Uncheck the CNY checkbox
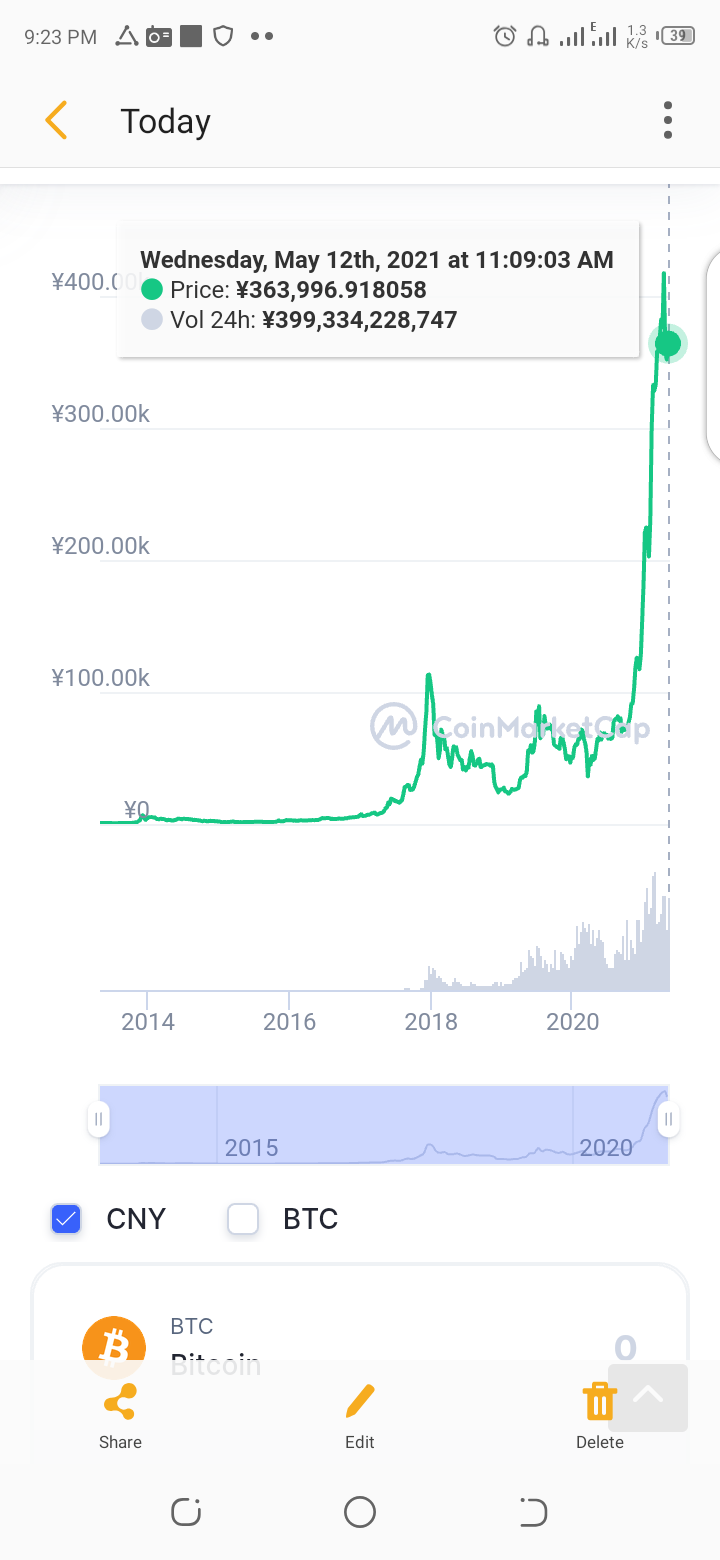This screenshot has height=1560, width=720. point(66,1219)
